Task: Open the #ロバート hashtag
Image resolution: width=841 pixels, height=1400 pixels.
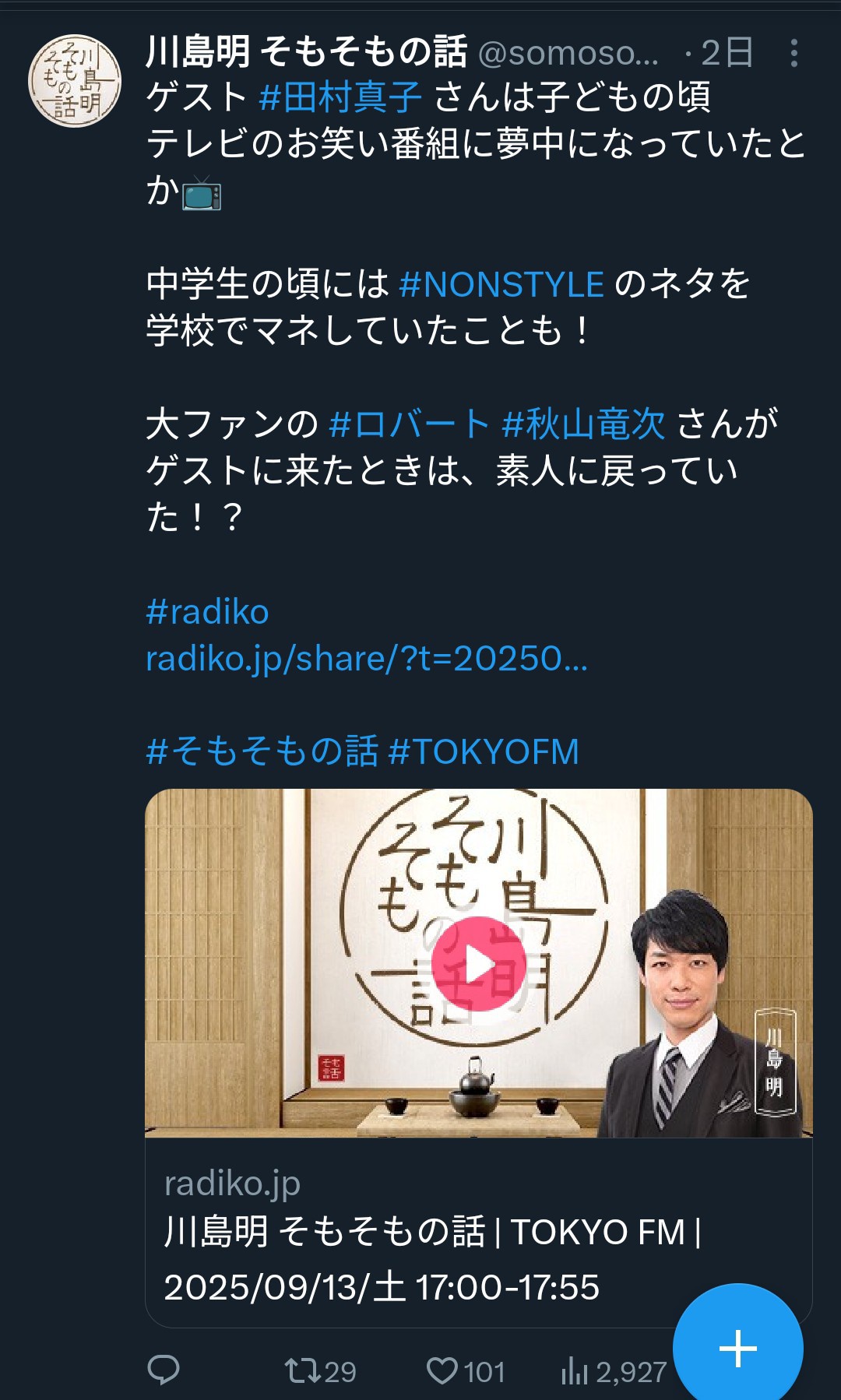Action: (410, 424)
